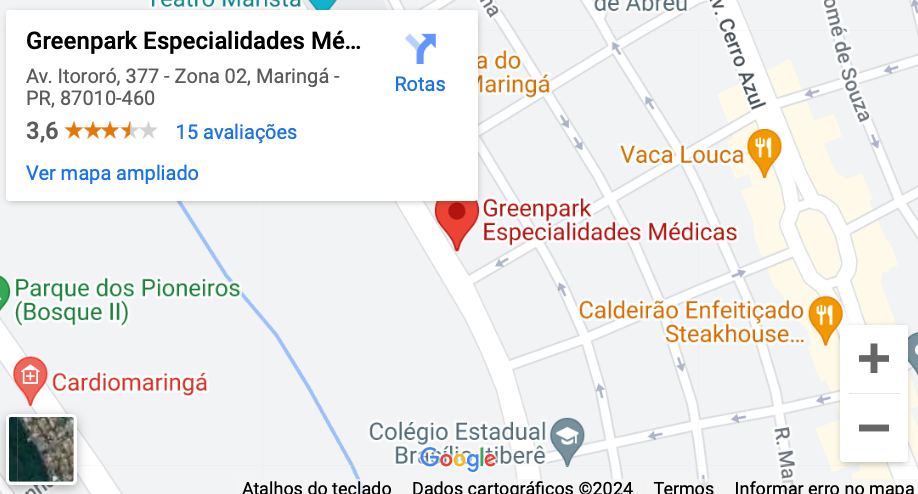Zoom out of the map
This screenshot has width=918, height=494.
click(x=873, y=428)
